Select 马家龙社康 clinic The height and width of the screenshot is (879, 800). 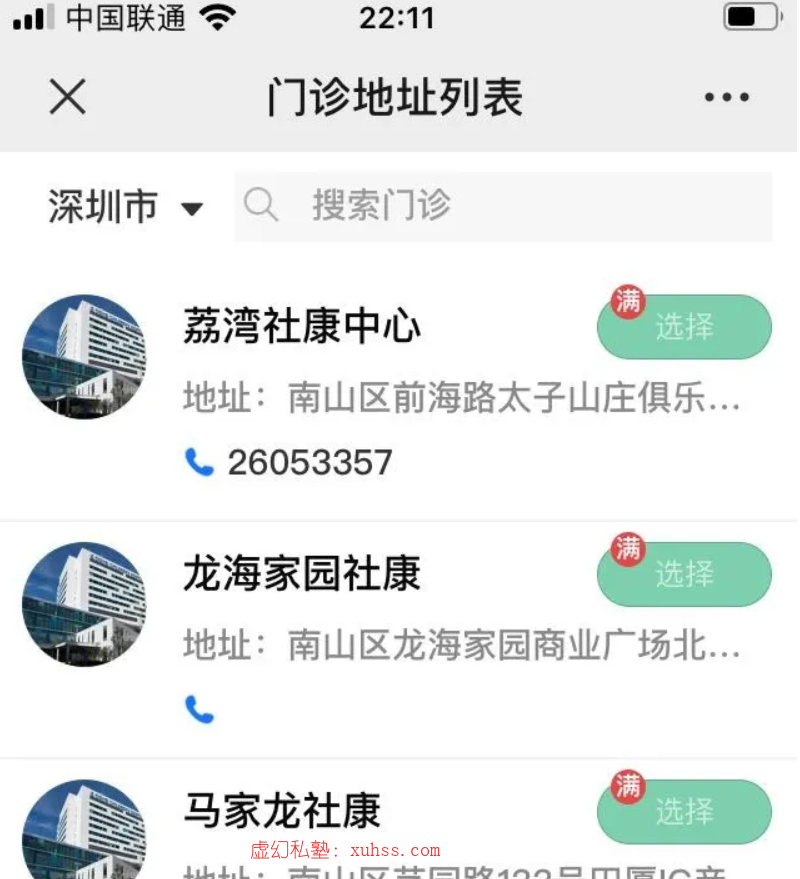684,811
